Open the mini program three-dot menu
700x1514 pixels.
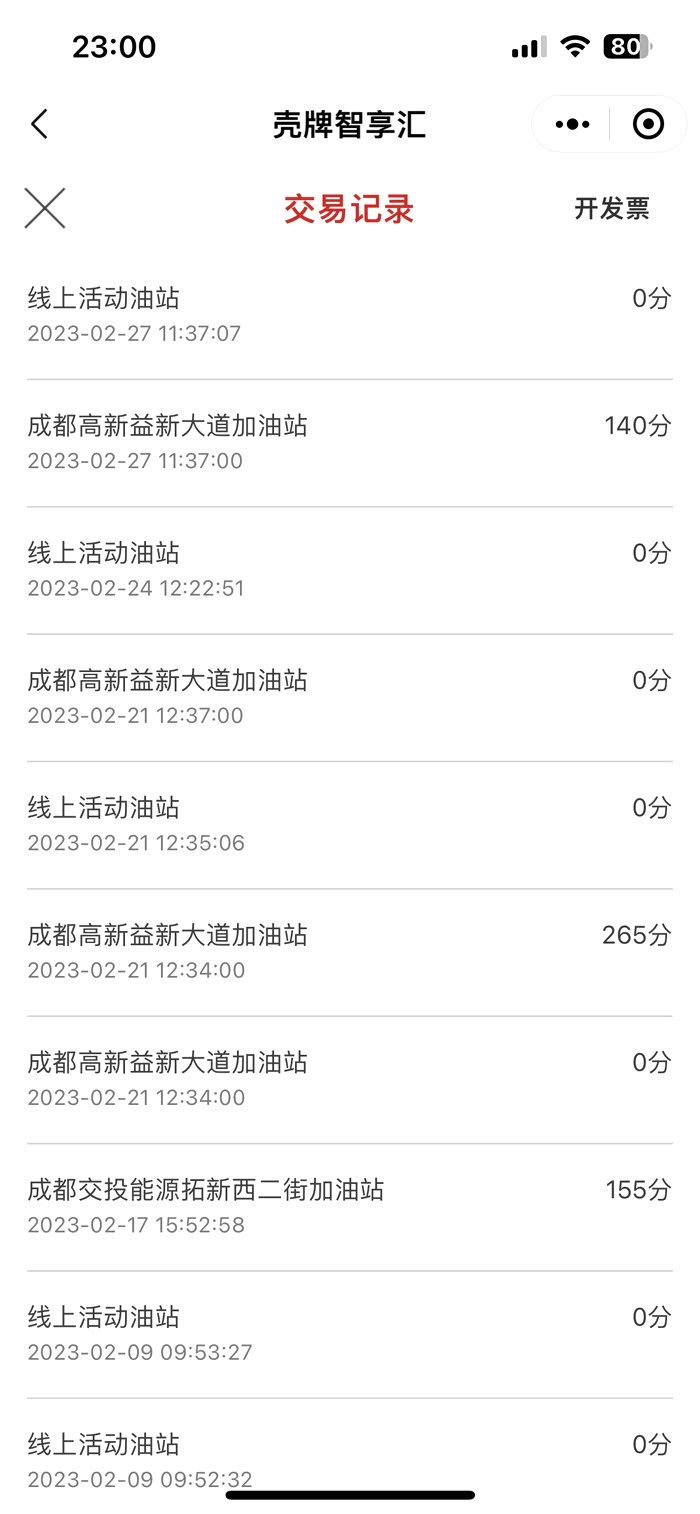coord(572,125)
